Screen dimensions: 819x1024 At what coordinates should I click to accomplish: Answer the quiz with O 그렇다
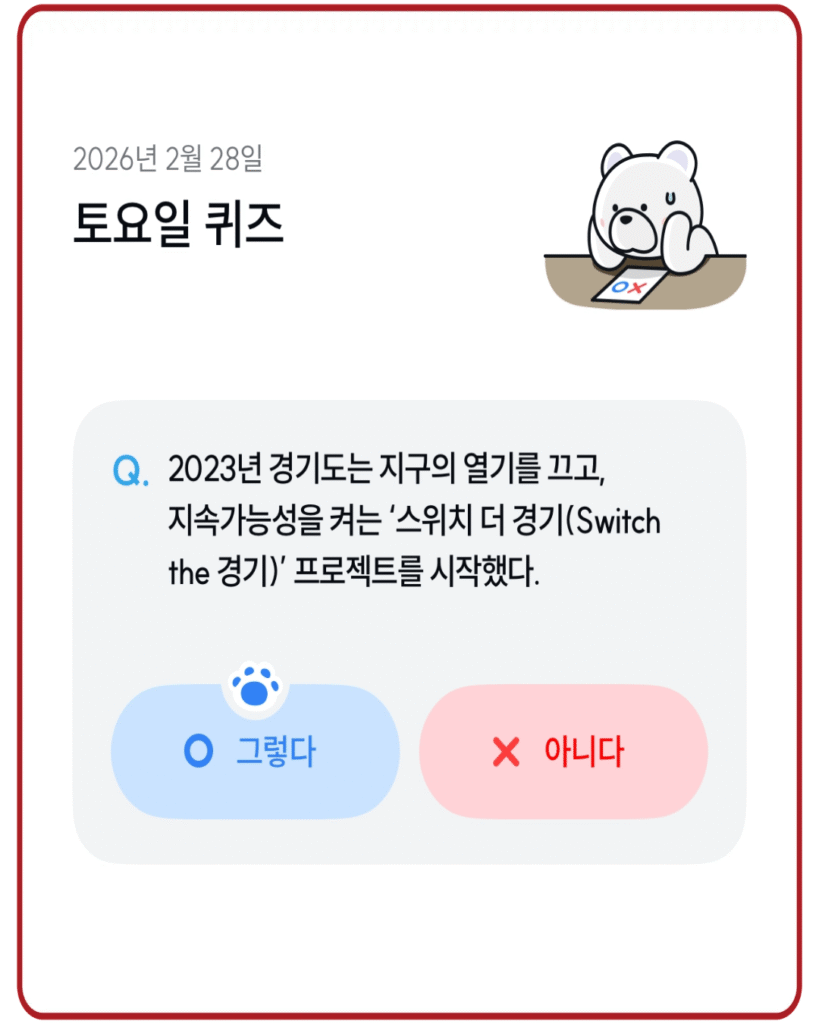coord(254,751)
